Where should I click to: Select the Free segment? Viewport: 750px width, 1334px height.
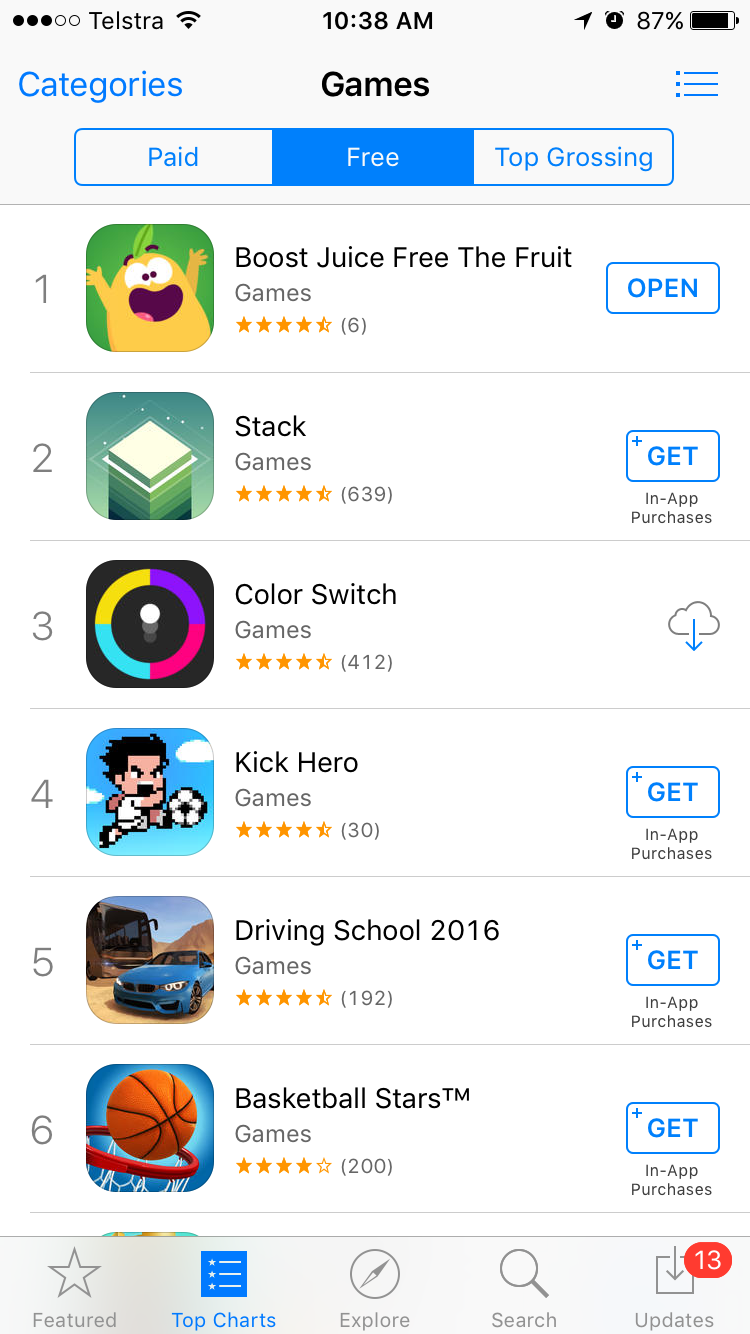pos(372,157)
